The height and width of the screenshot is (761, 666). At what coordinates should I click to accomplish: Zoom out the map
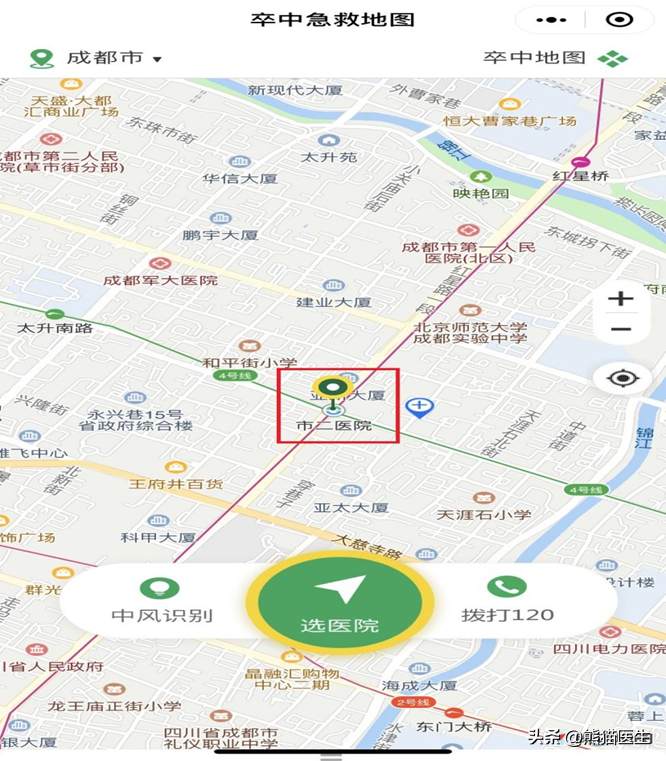[x=621, y=330]
